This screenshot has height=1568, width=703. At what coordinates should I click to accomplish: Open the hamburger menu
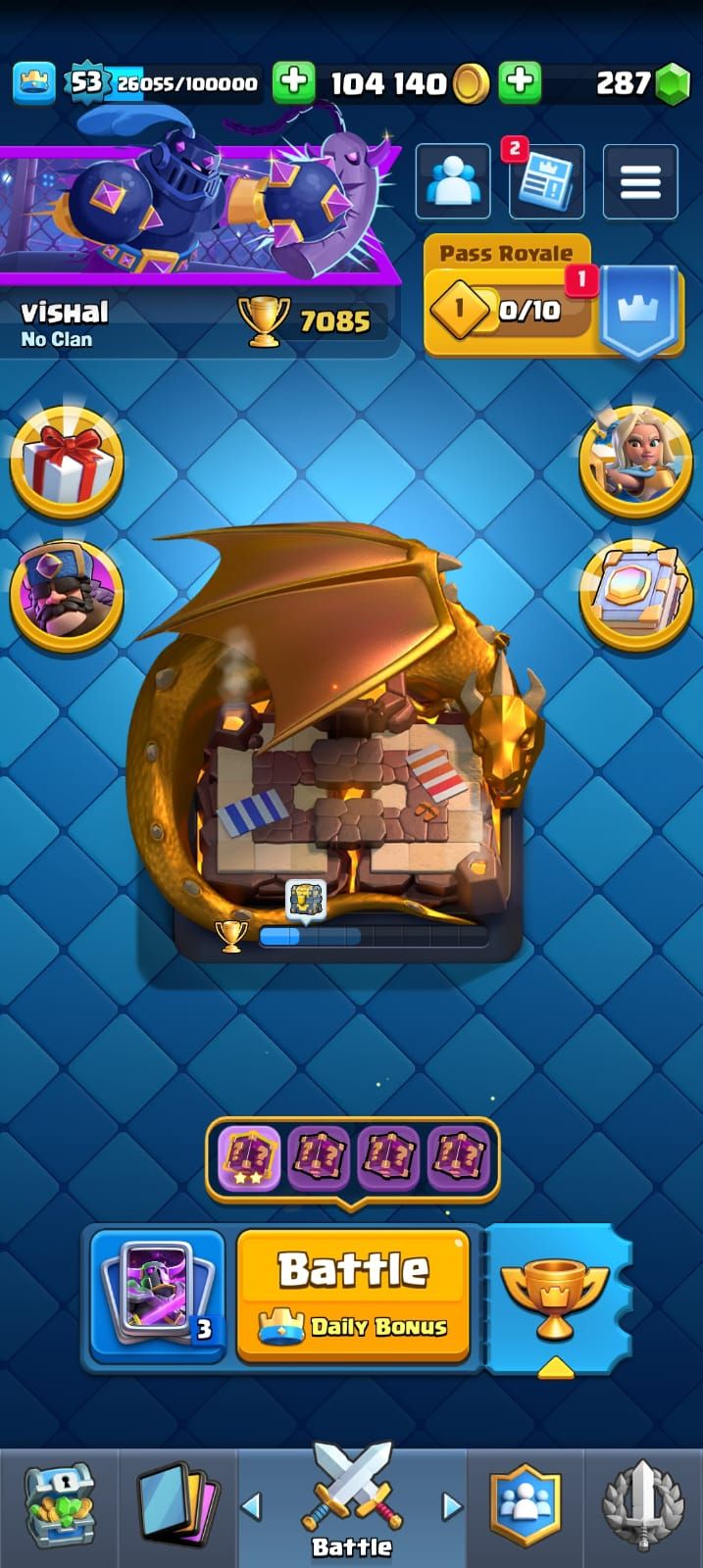click(x=640, y=181)
